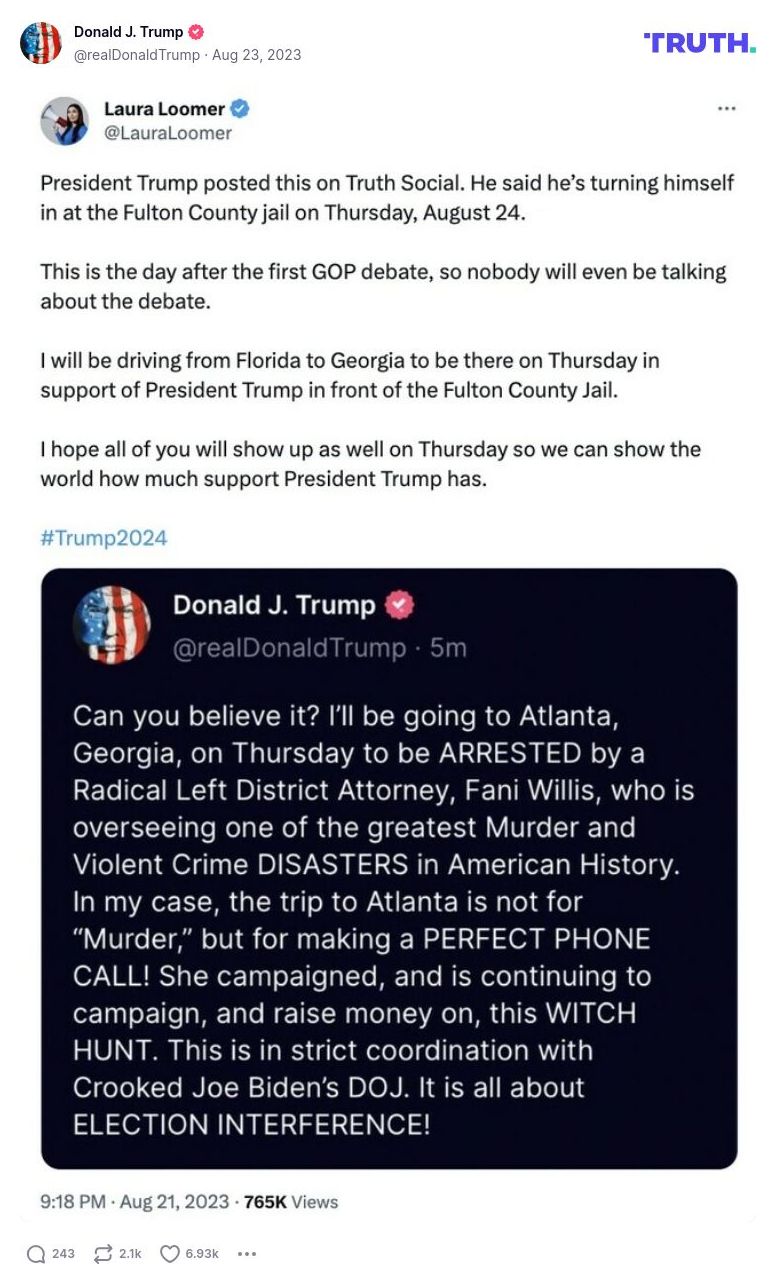Image resolution: width=777 pixels, height=1284 pixels.
Task: Click the reply icon below the post
Action: (36, 1252)
